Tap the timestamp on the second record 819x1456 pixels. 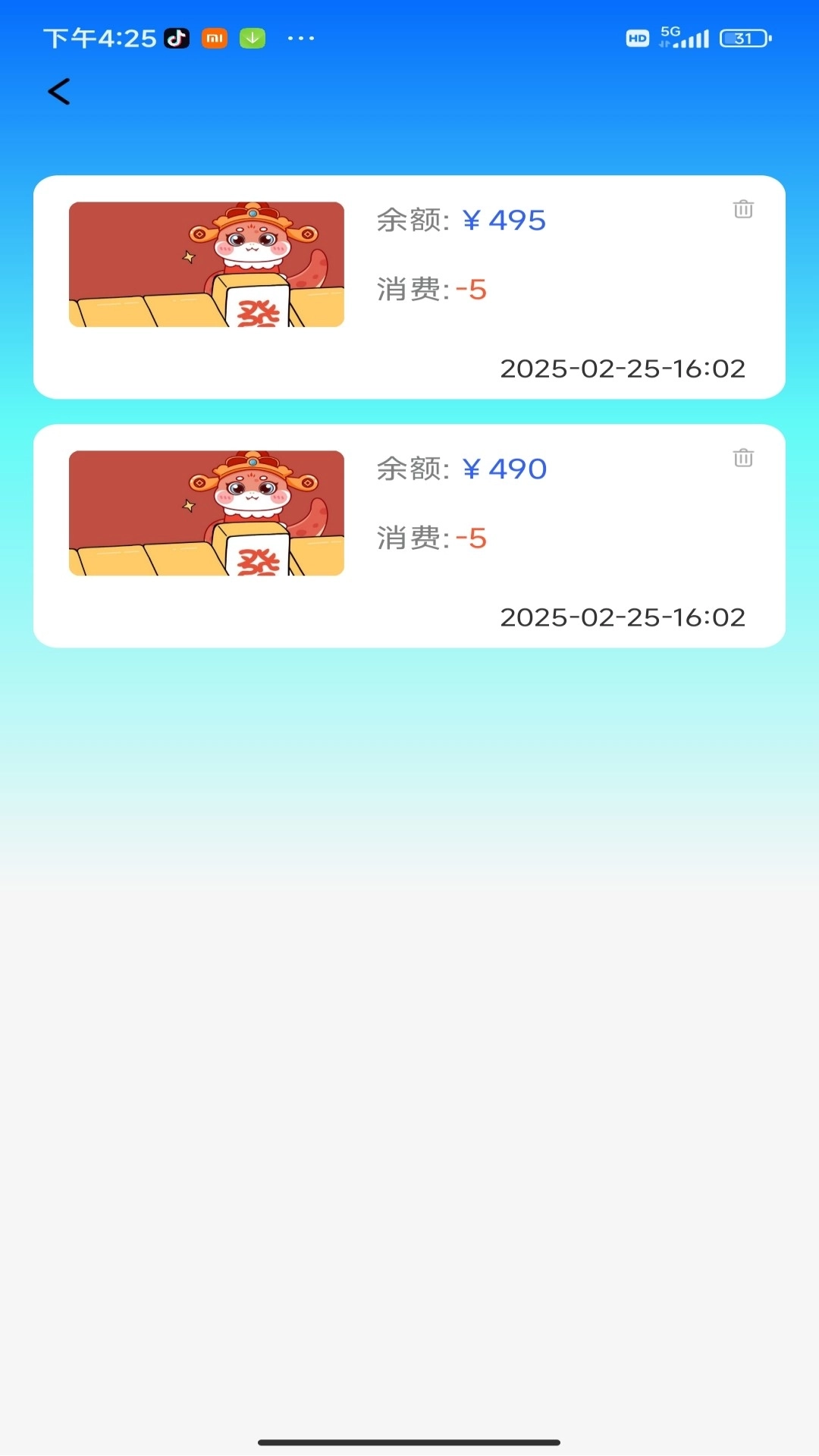click(x=623, y=617)
